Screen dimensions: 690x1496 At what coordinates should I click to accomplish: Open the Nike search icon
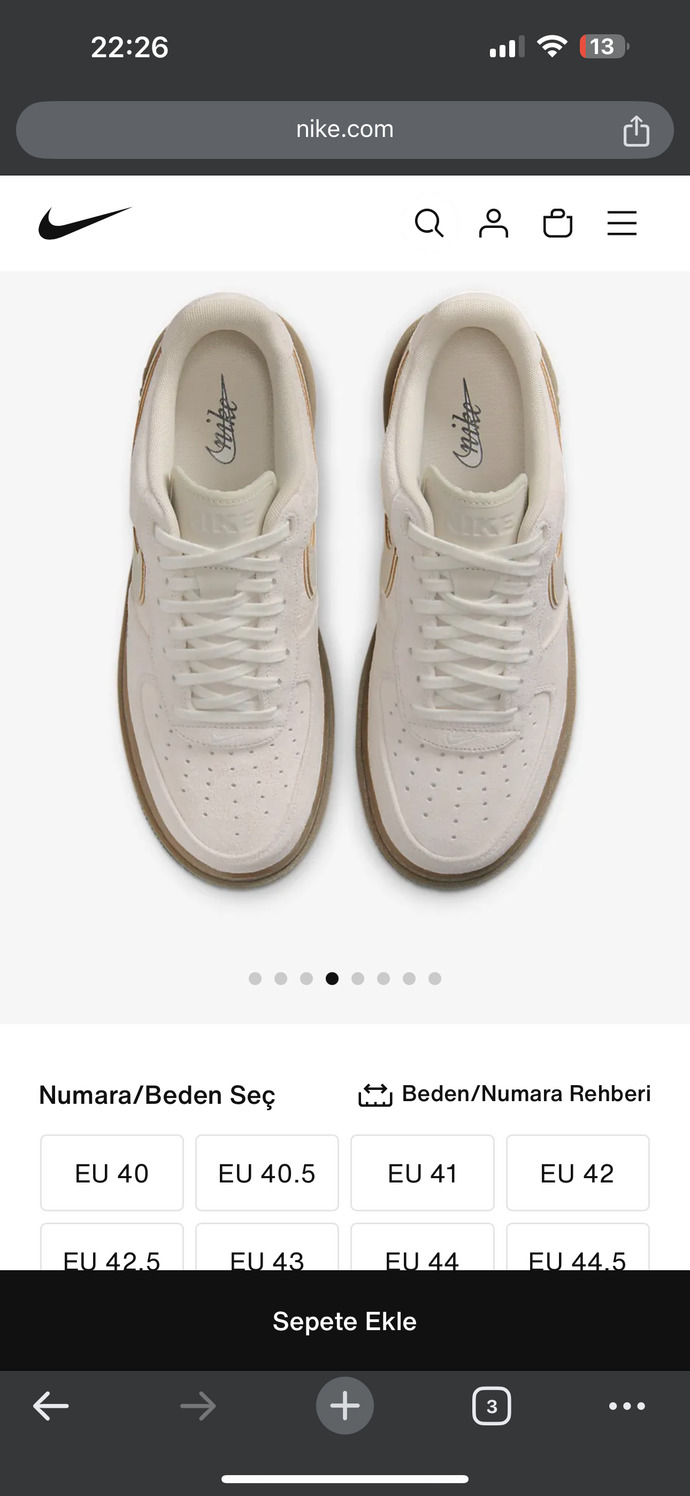pyautogui.click(x=429, y=223)
